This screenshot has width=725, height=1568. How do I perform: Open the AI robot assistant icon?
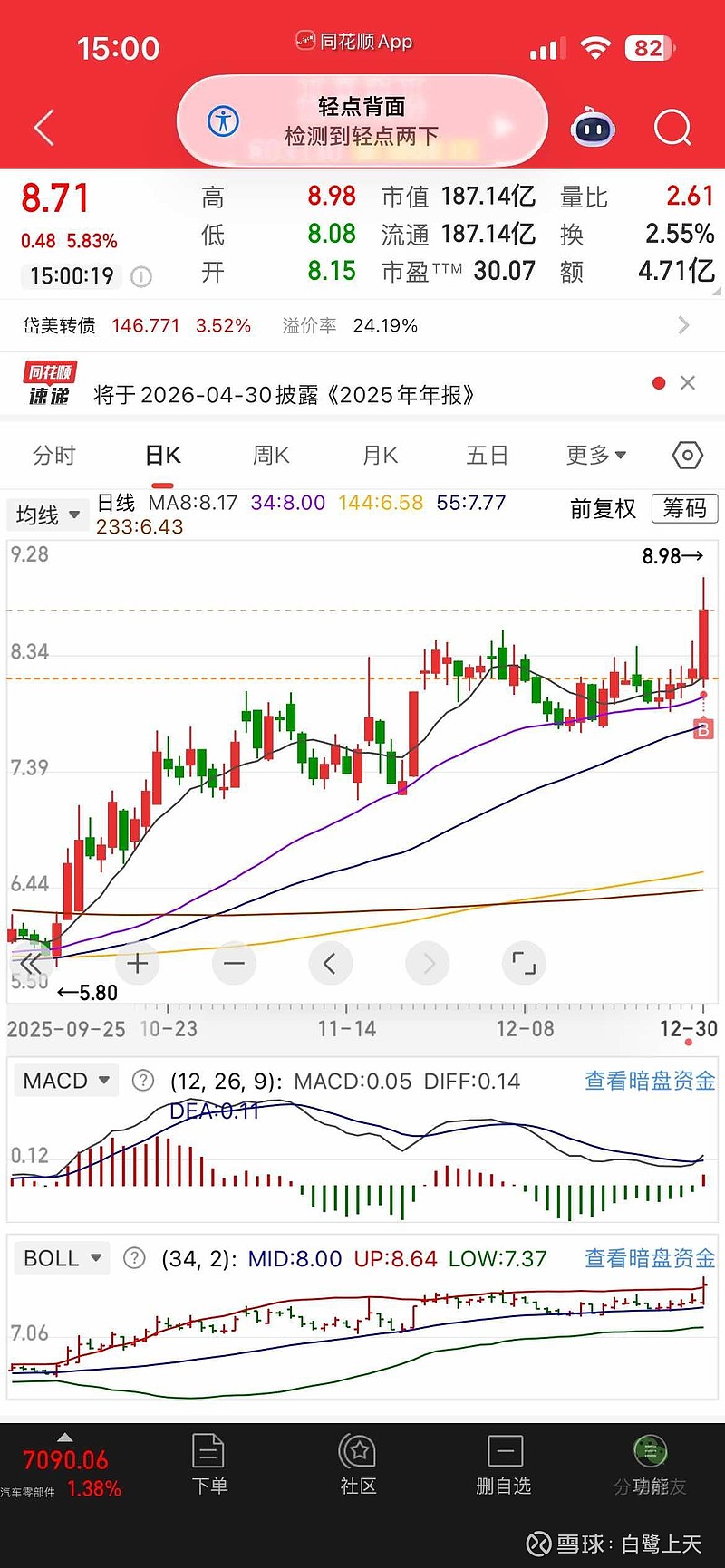pos(594,130)
